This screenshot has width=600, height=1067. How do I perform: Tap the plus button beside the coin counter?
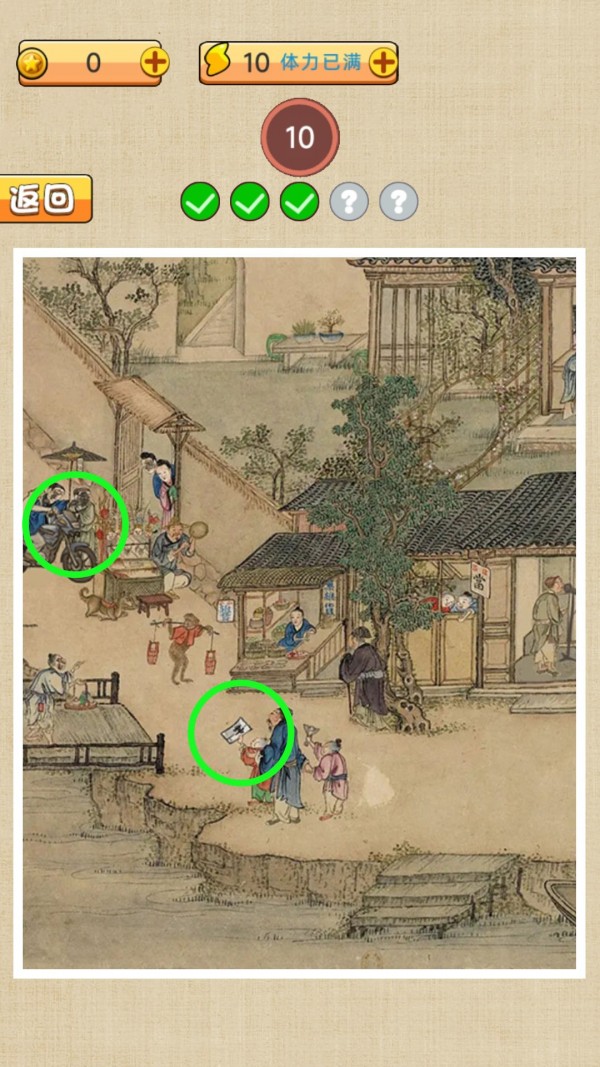(x=154, y=63)
